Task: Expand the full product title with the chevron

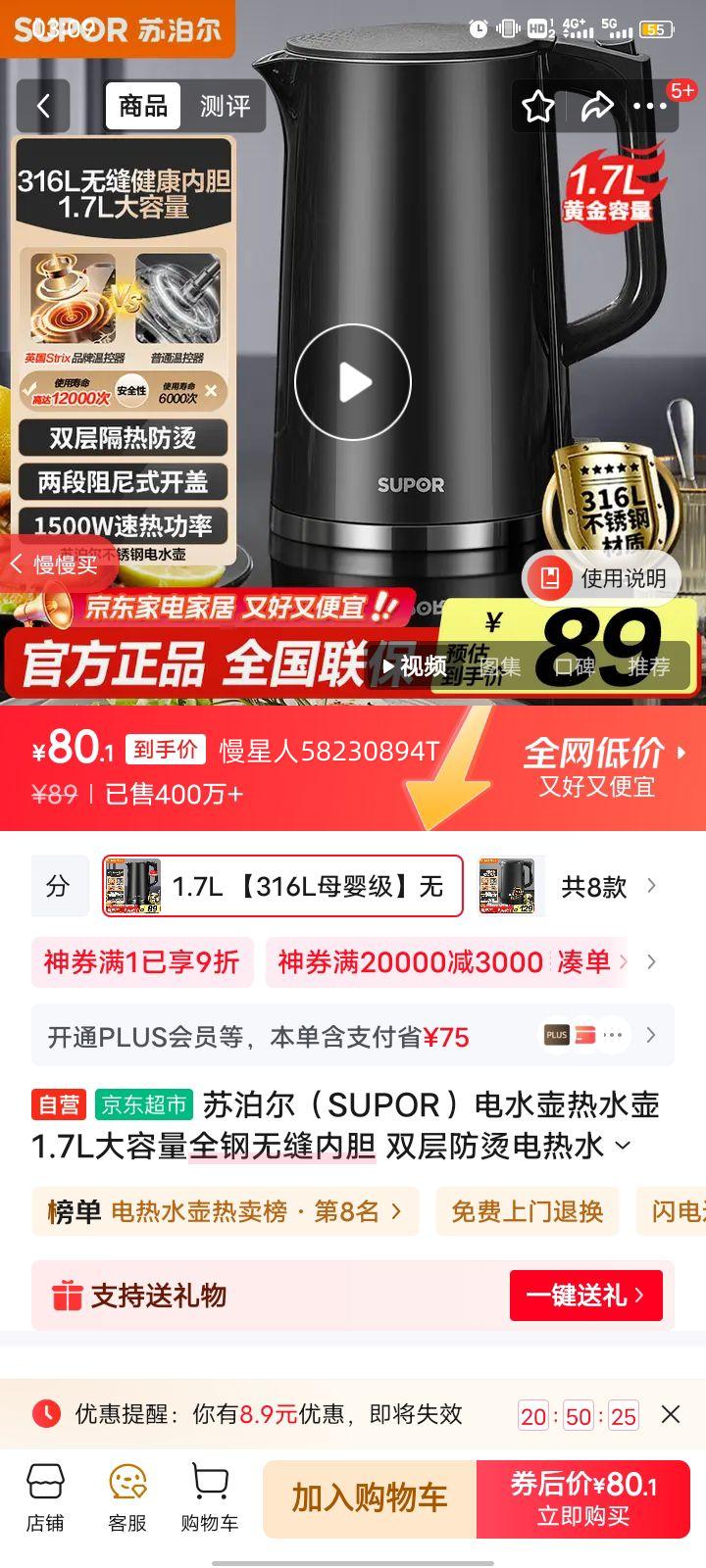Action: coord(621,1145)
